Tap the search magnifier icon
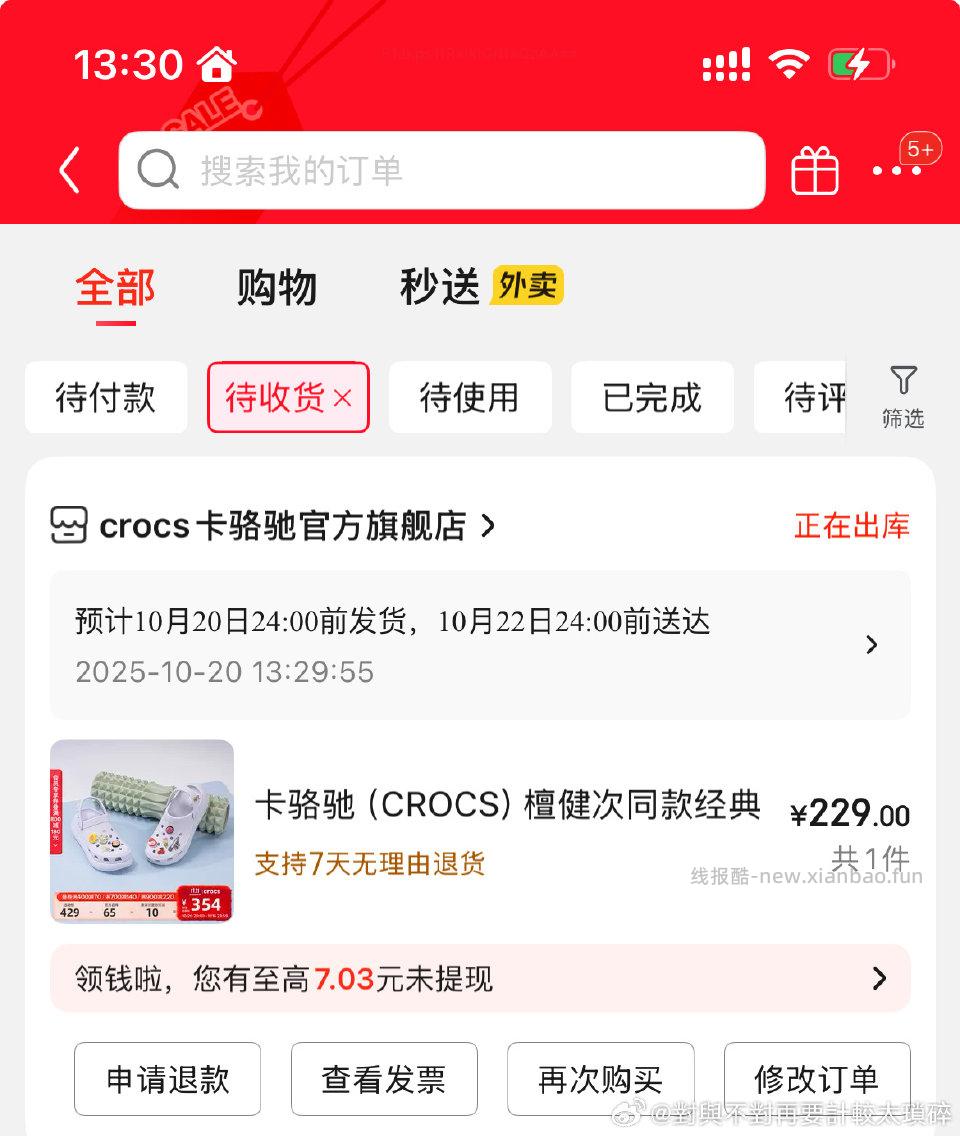 click(157, 170)
